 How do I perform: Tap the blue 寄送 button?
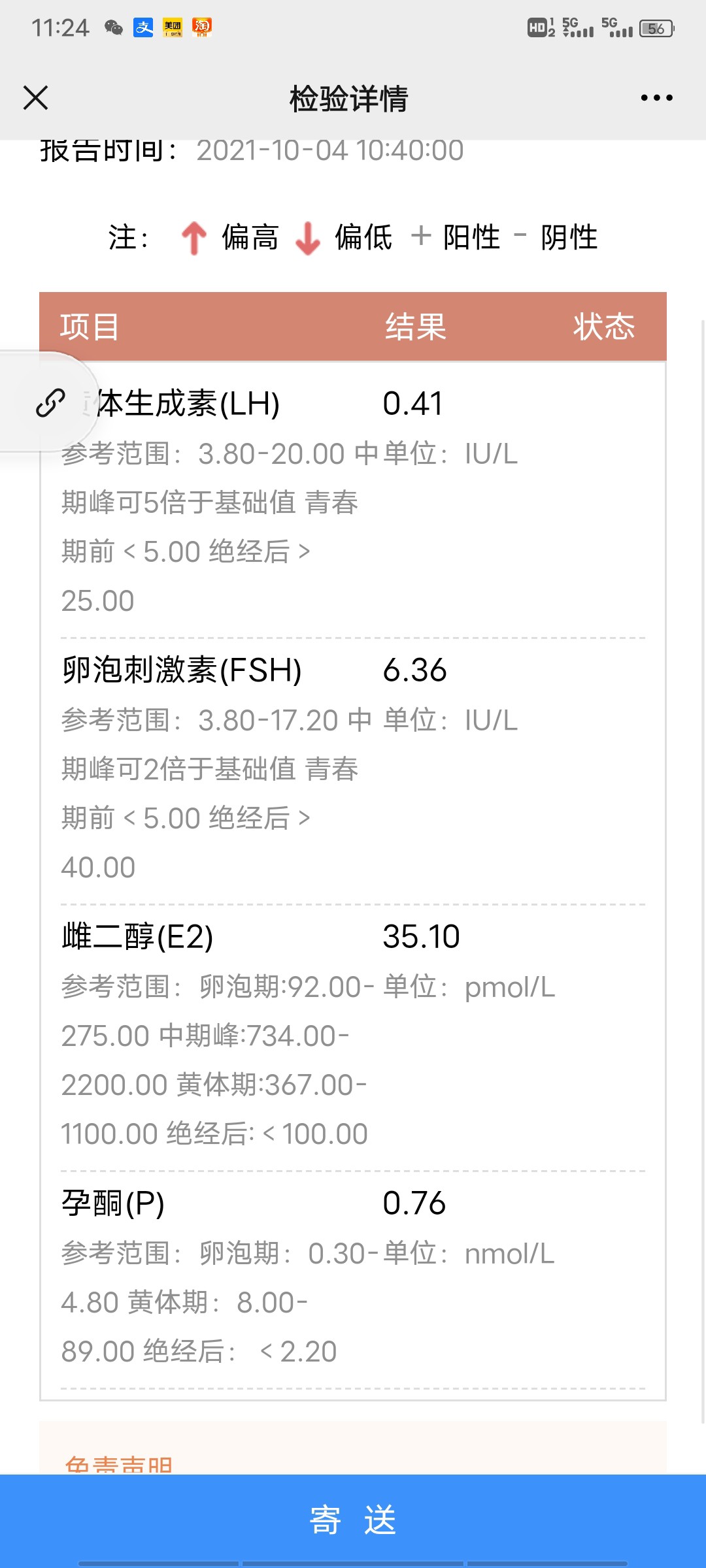(353, 1520)
